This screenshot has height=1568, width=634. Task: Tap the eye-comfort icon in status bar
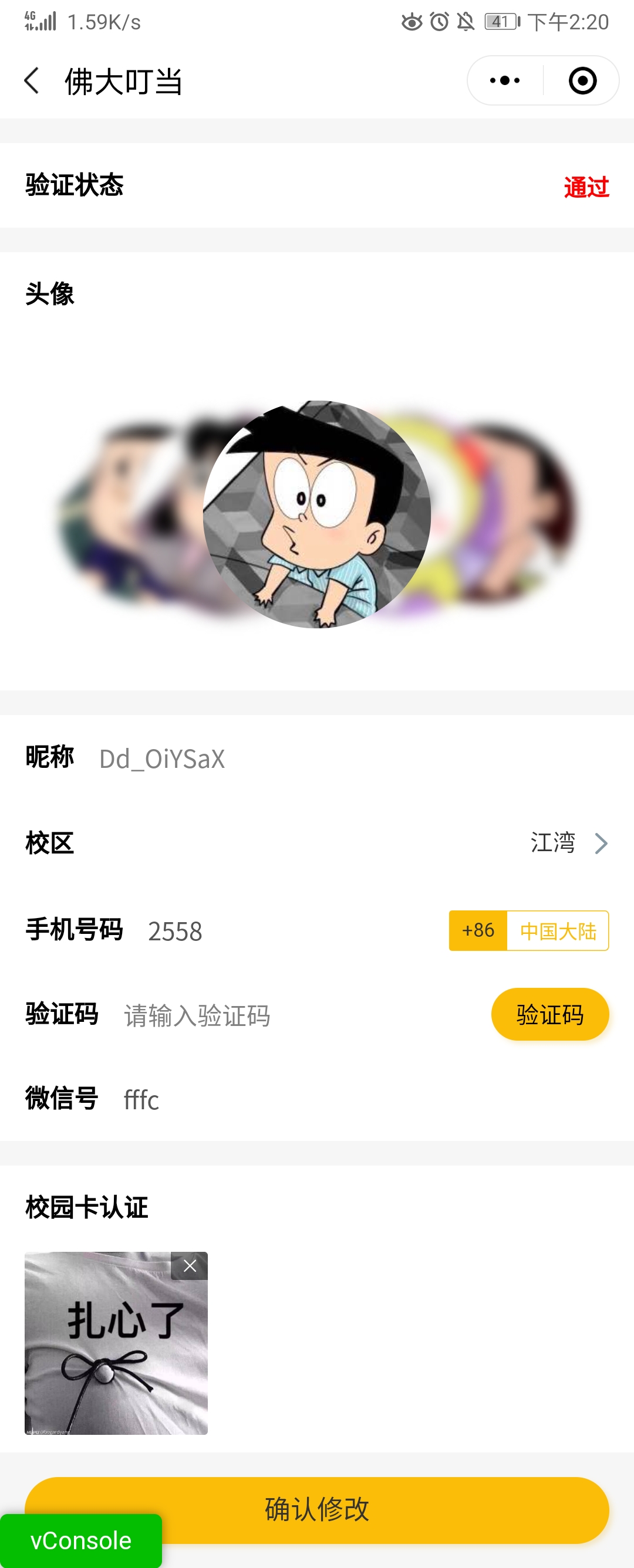tap(411, 22)
